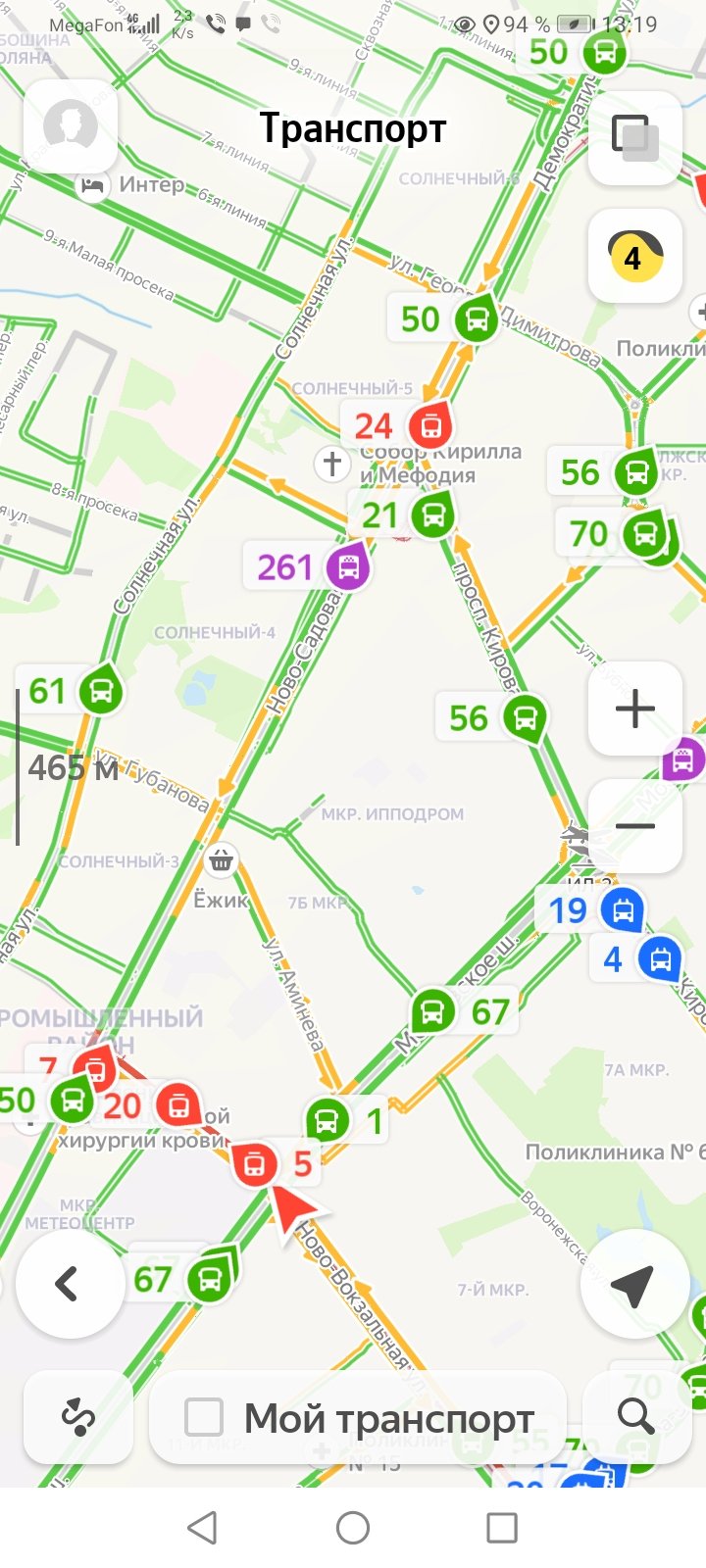Screen dimensions: 706x1568
Task: Go back using the left arrow button
Action: point(67,1284)
